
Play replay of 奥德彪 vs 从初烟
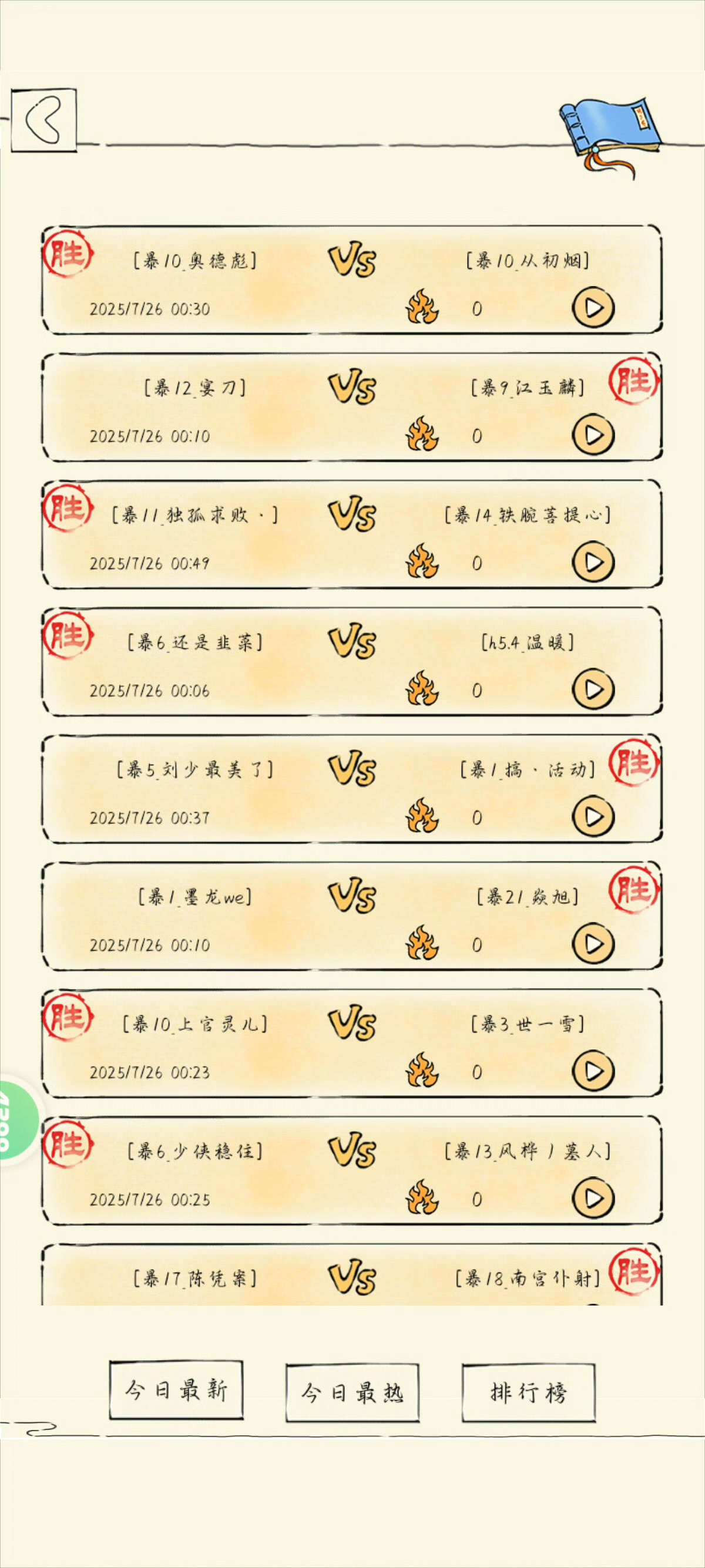(x=593, y=308)
